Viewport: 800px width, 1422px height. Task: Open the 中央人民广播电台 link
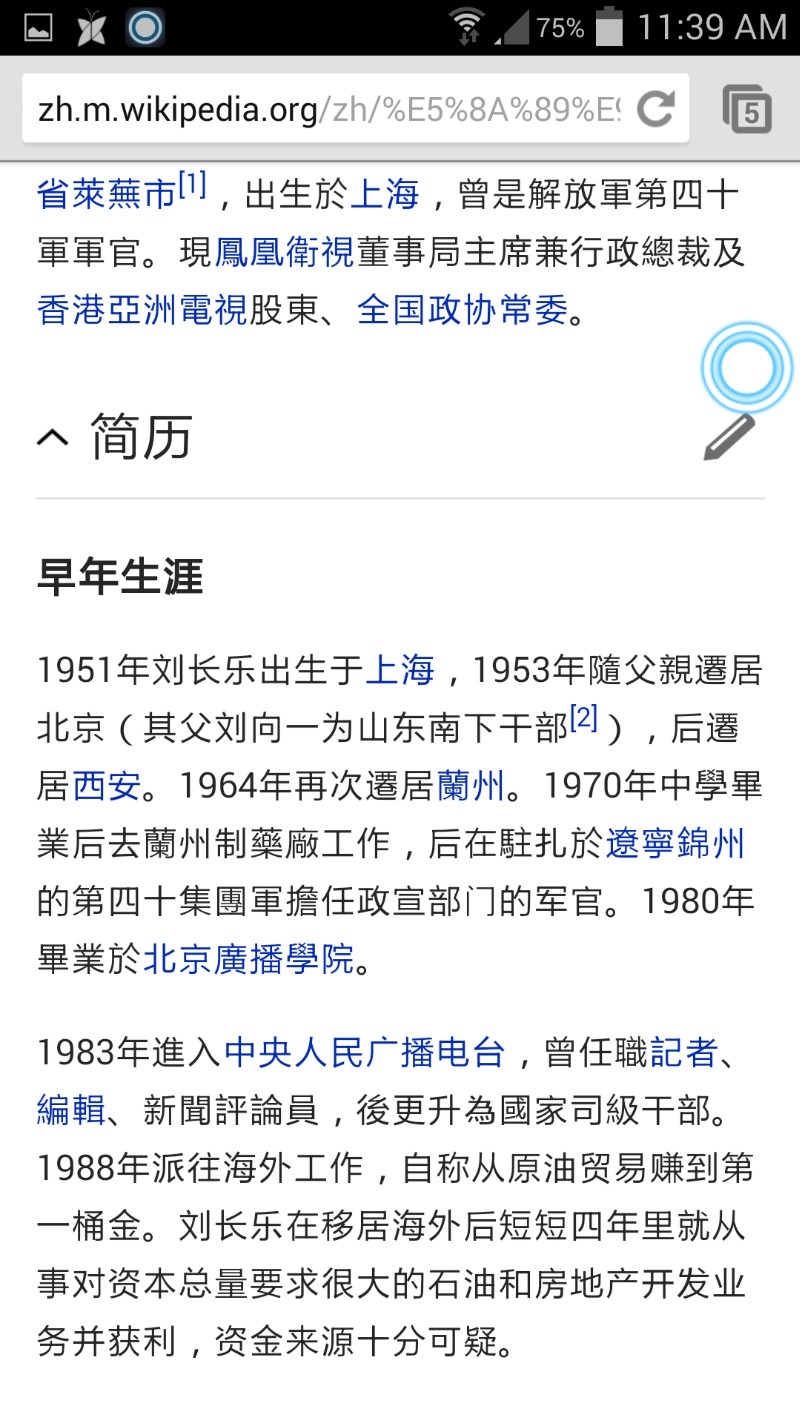[x=365, y=1052]
